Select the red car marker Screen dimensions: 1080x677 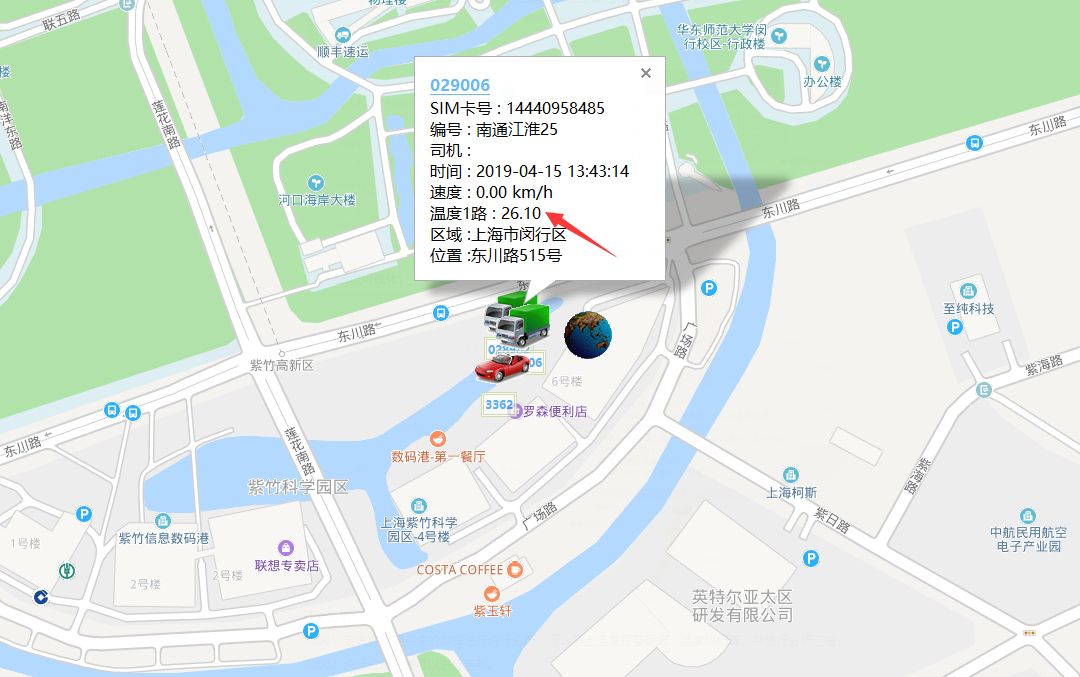point(502,367)
